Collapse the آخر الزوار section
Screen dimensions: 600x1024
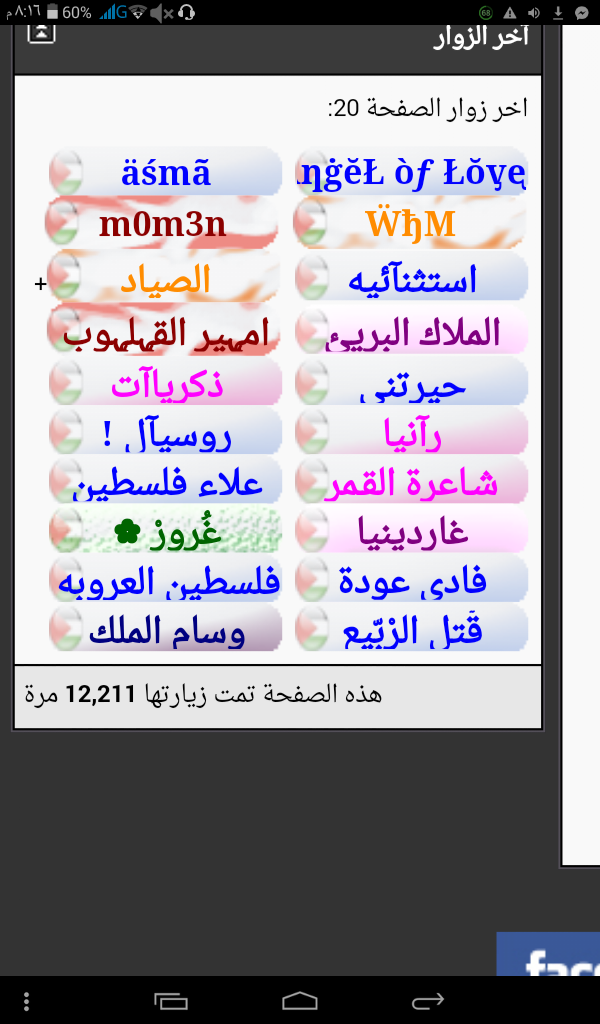point(41,33)
